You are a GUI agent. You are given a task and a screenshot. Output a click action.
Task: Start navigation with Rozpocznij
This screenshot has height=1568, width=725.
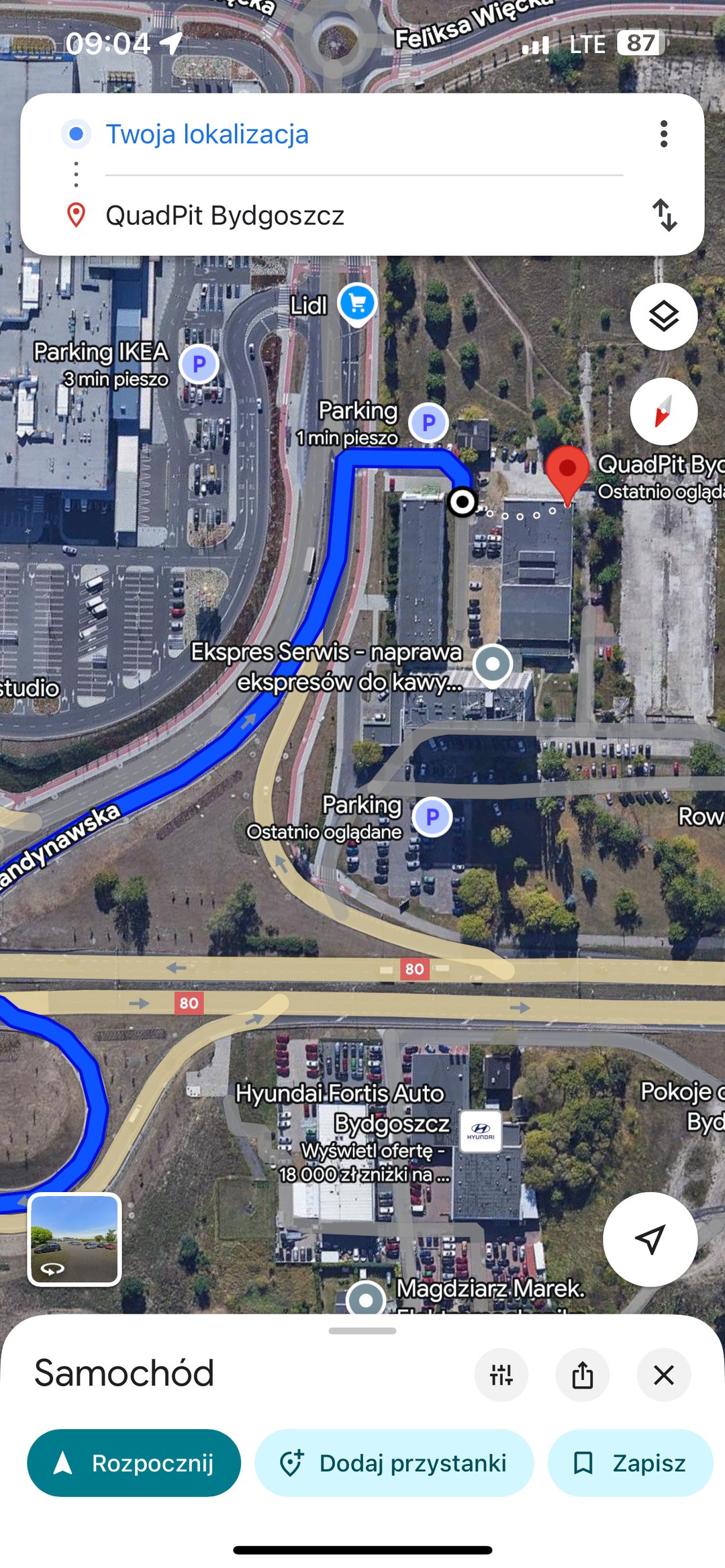coord(134,1463)
